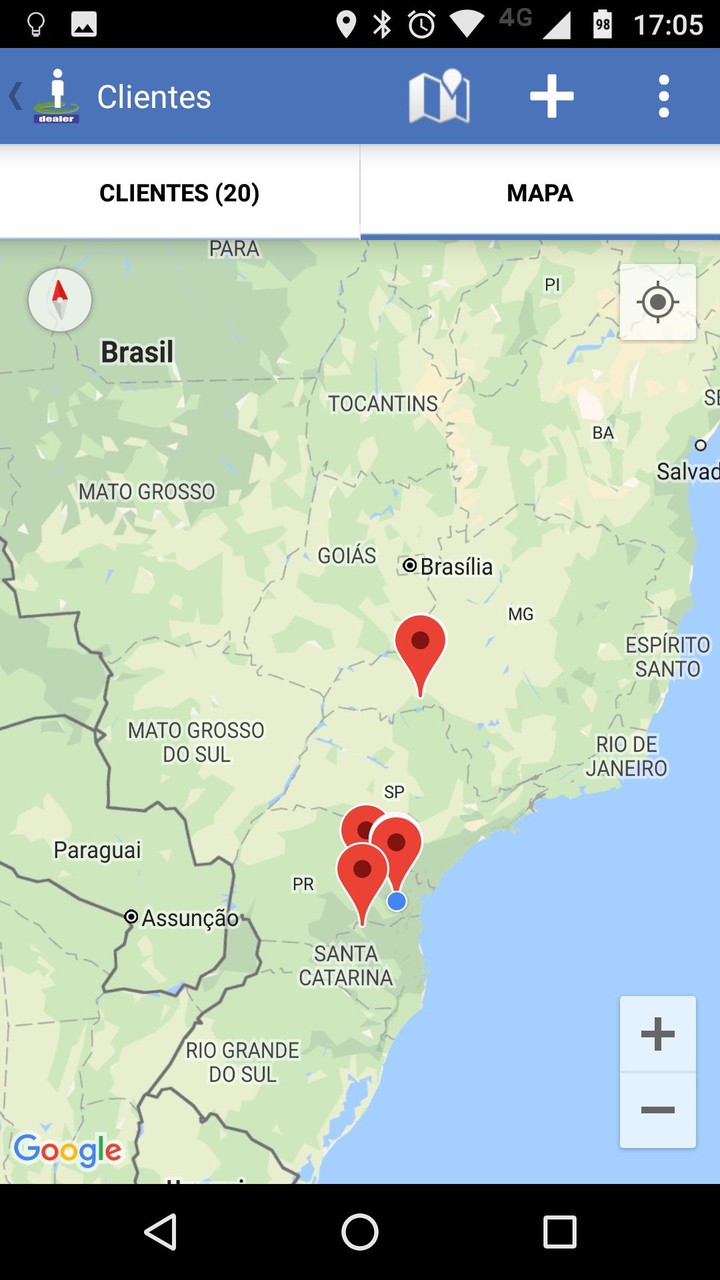This screenshot has height=1280, width=720.
Task: Open the overflow menu
Action: coord(664,97)
